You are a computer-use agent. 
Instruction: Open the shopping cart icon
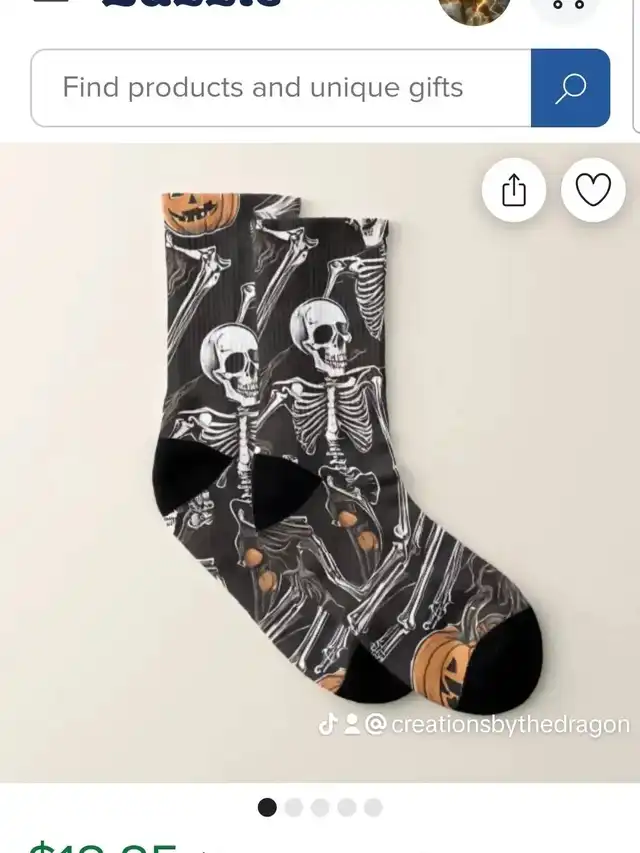pos(566,8)
